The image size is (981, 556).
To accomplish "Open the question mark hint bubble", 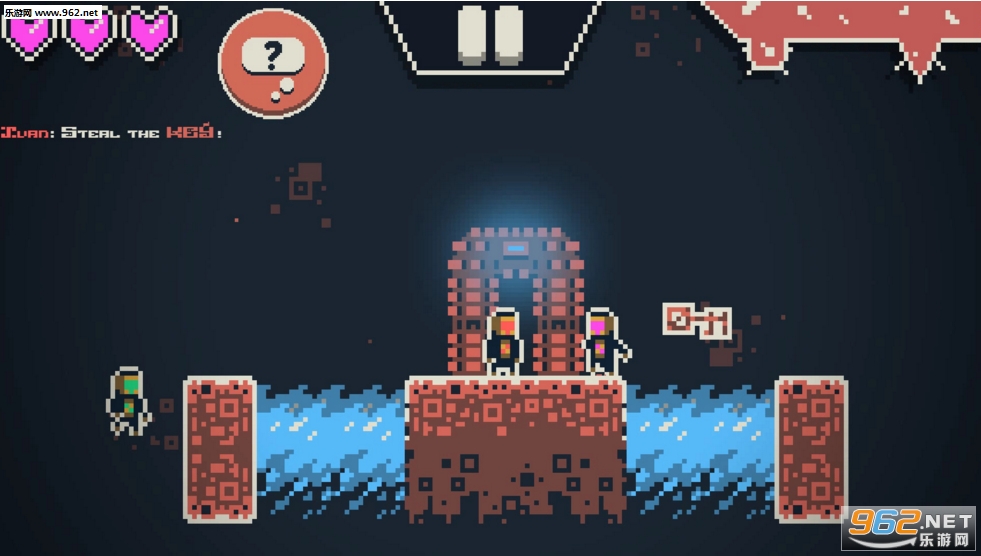I will [273, 62].
